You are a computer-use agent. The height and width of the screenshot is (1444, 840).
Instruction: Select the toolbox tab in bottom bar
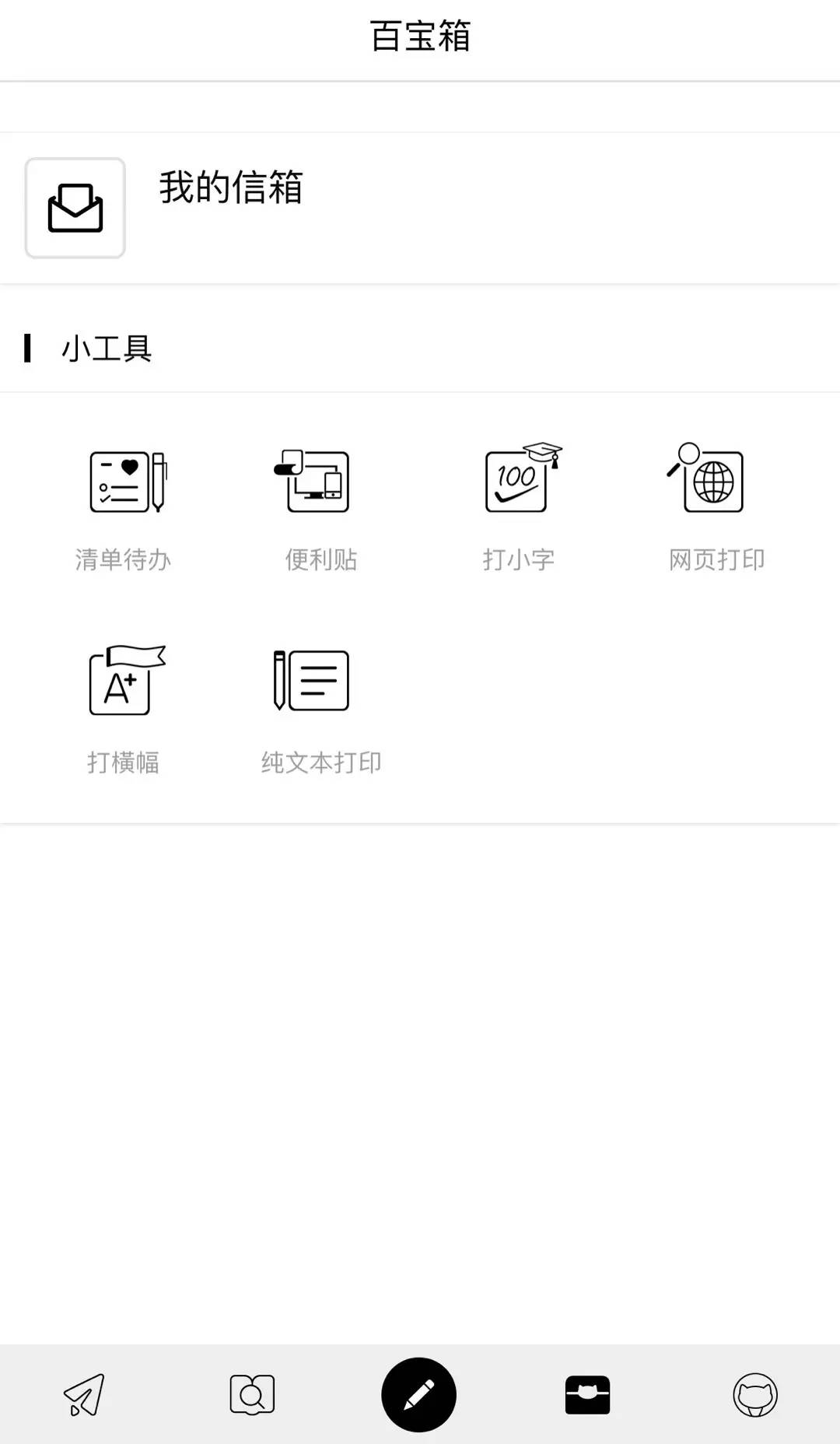click(587, 1394)
